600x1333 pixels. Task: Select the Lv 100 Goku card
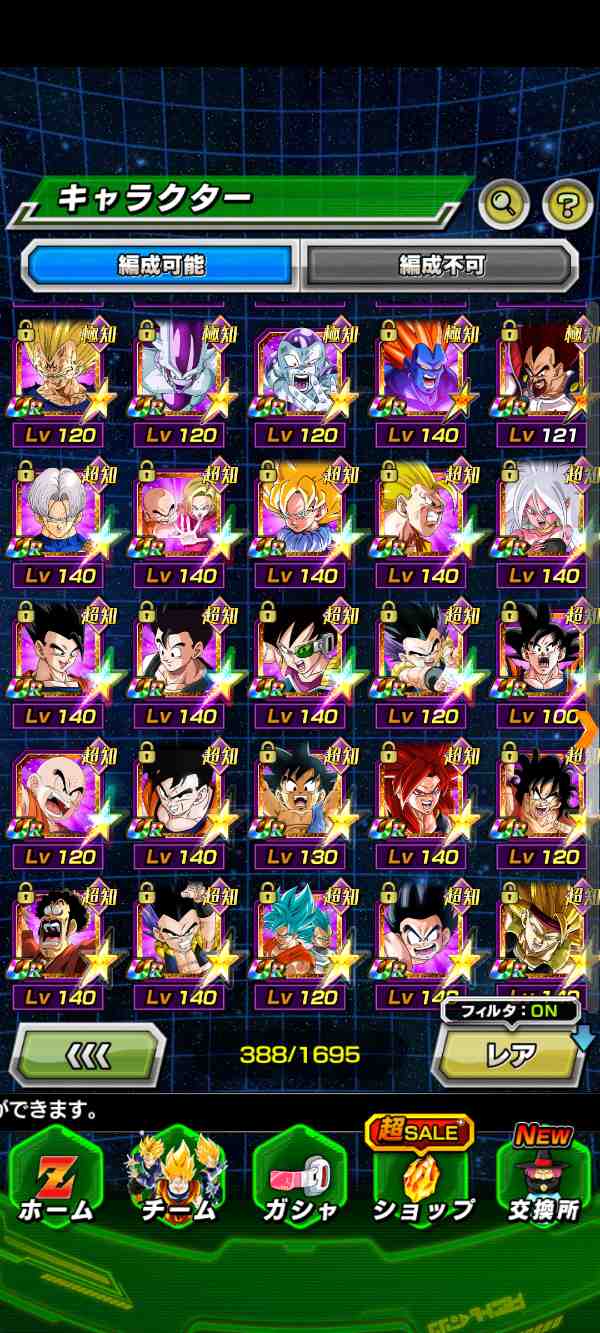(x=540, y=660)
